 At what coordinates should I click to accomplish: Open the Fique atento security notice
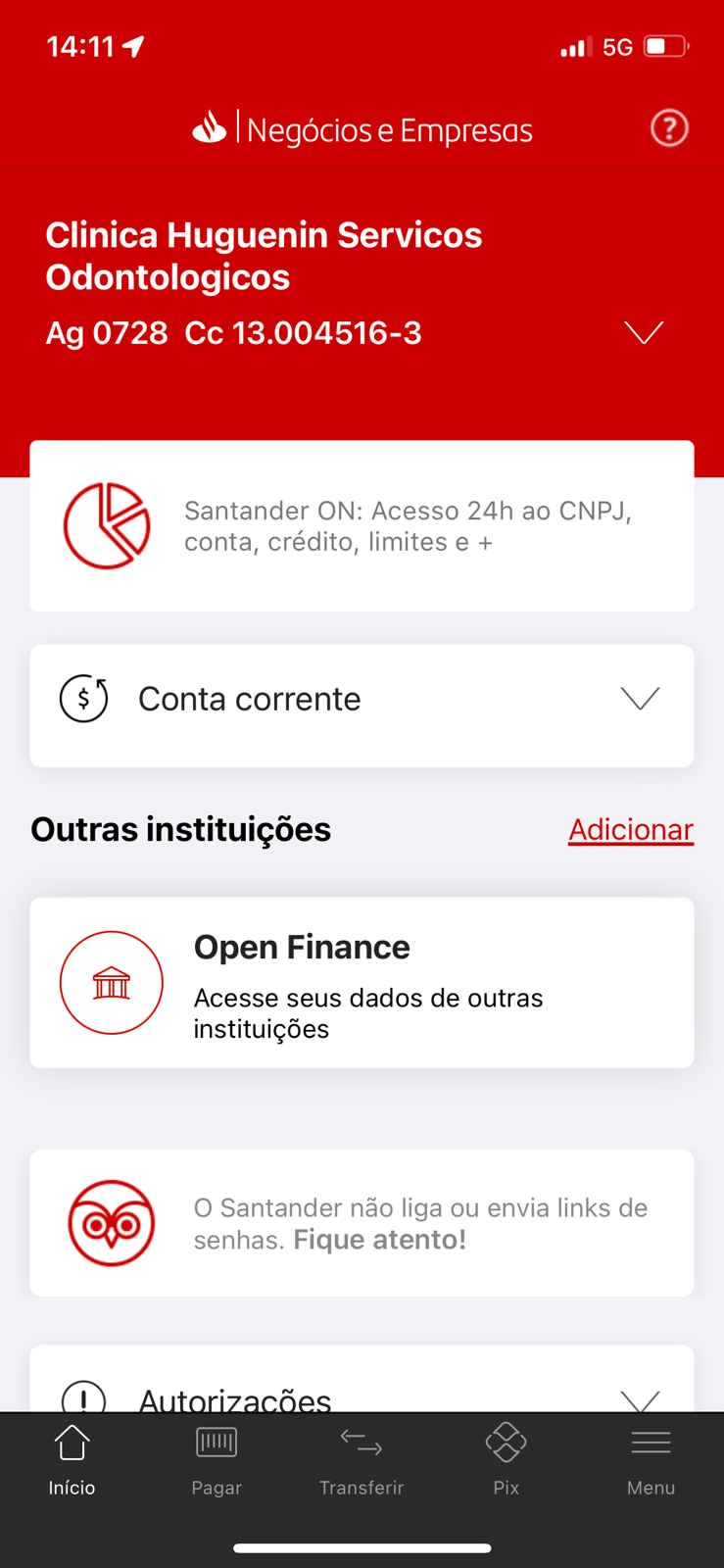click(362, 1223)
